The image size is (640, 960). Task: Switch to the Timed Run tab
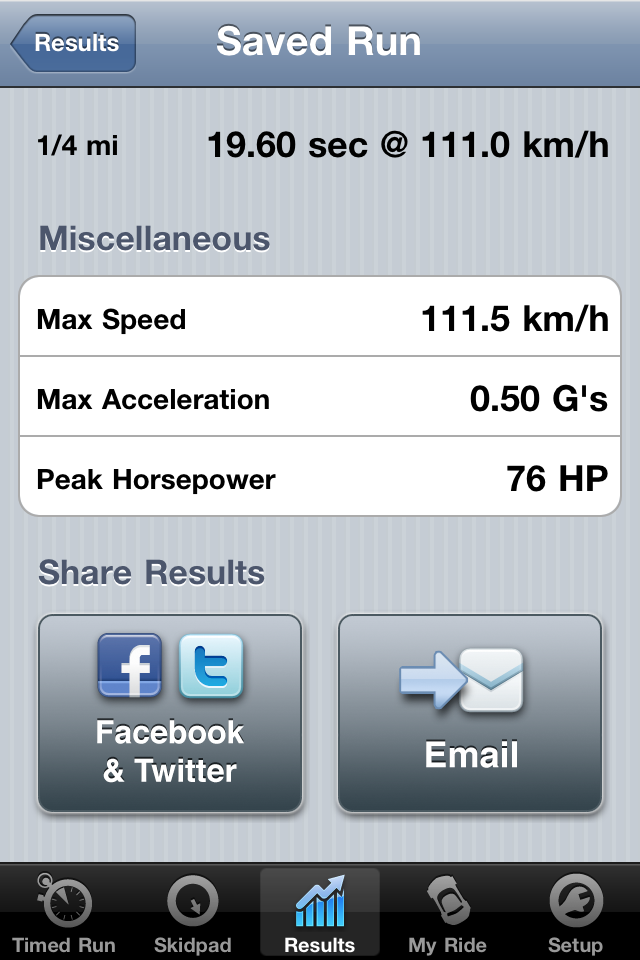click(64, 914)
